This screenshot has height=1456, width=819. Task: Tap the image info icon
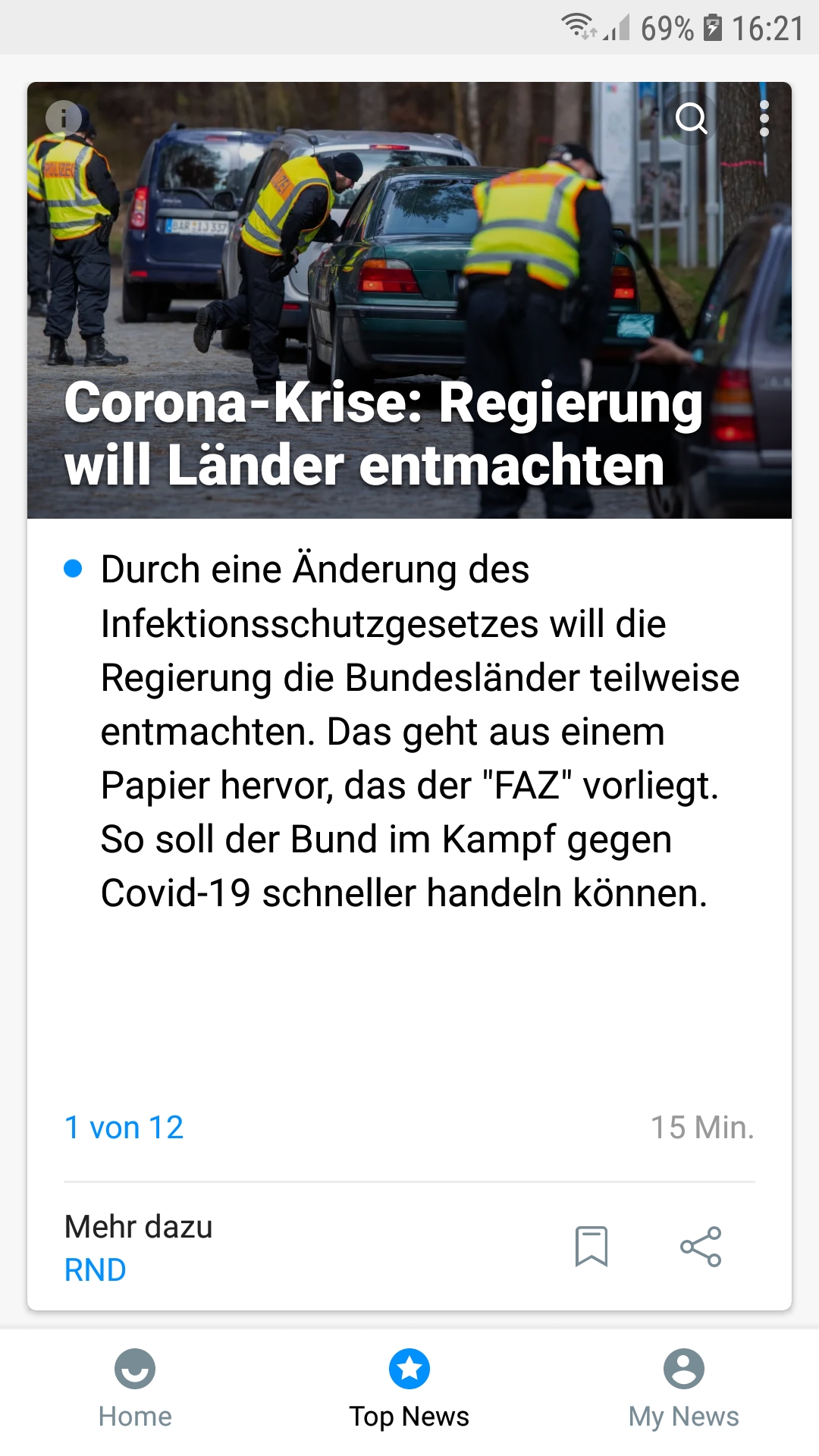pos(64,118)
